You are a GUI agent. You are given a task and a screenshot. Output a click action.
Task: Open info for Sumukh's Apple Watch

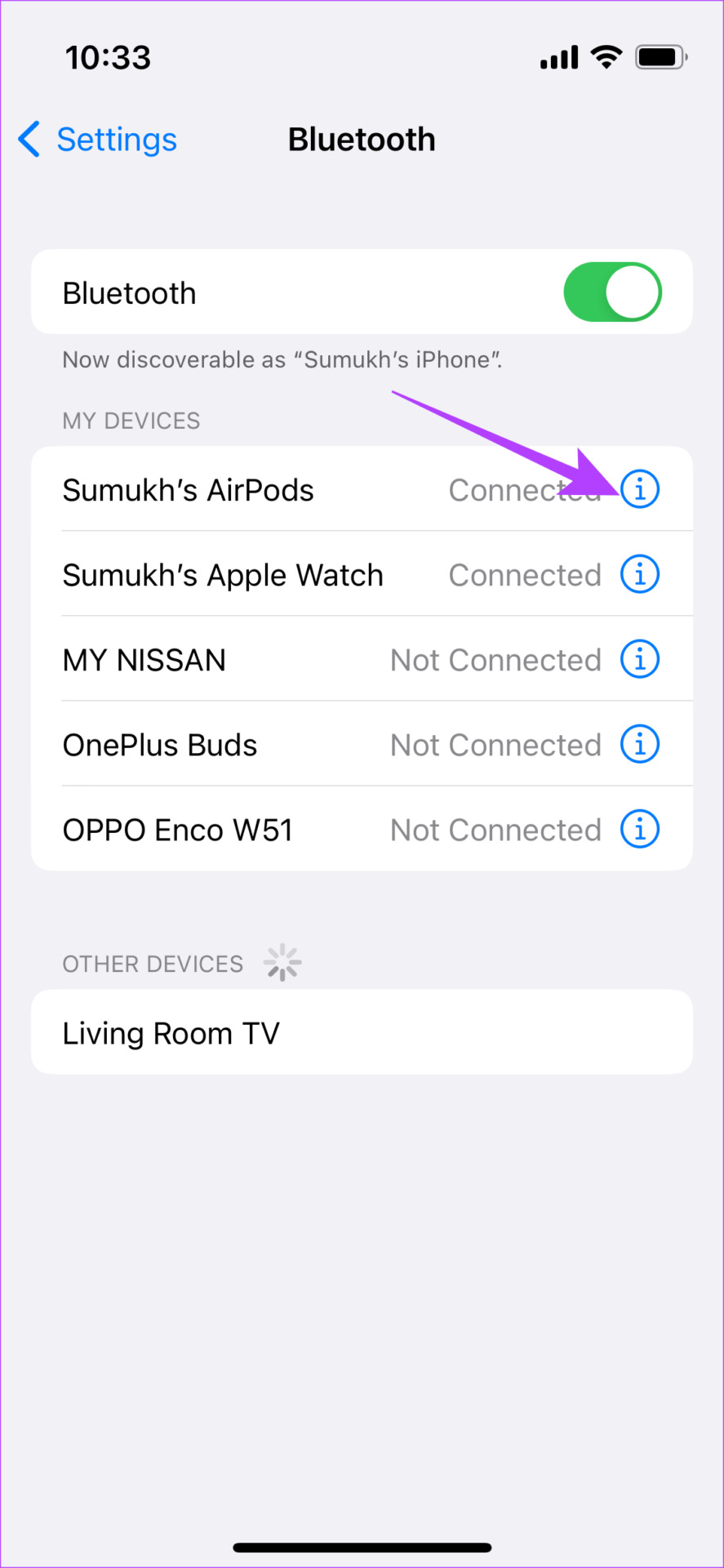point(640,575)
